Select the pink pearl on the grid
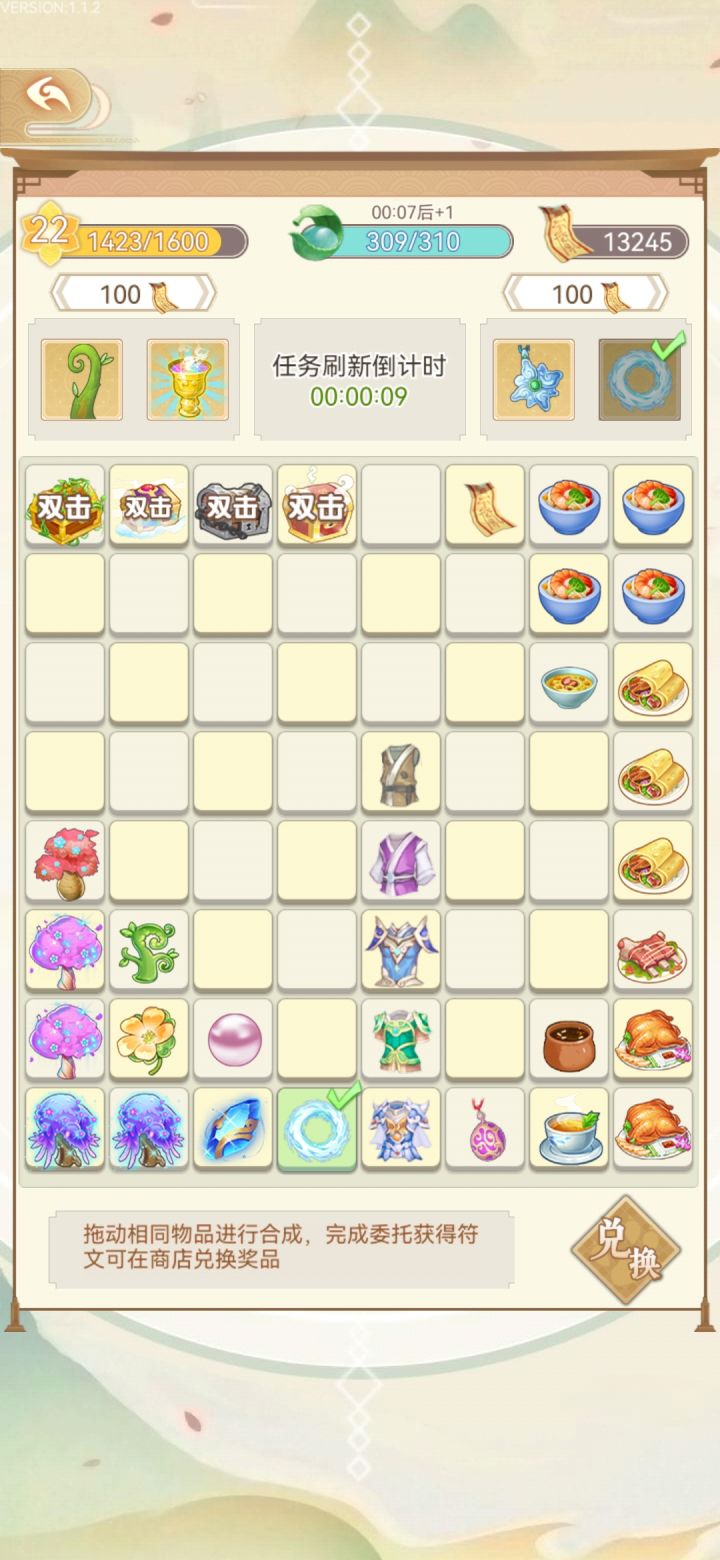Image resolution: width=720 pixels, height=1560 pixels. click(x=233, y=1038)
